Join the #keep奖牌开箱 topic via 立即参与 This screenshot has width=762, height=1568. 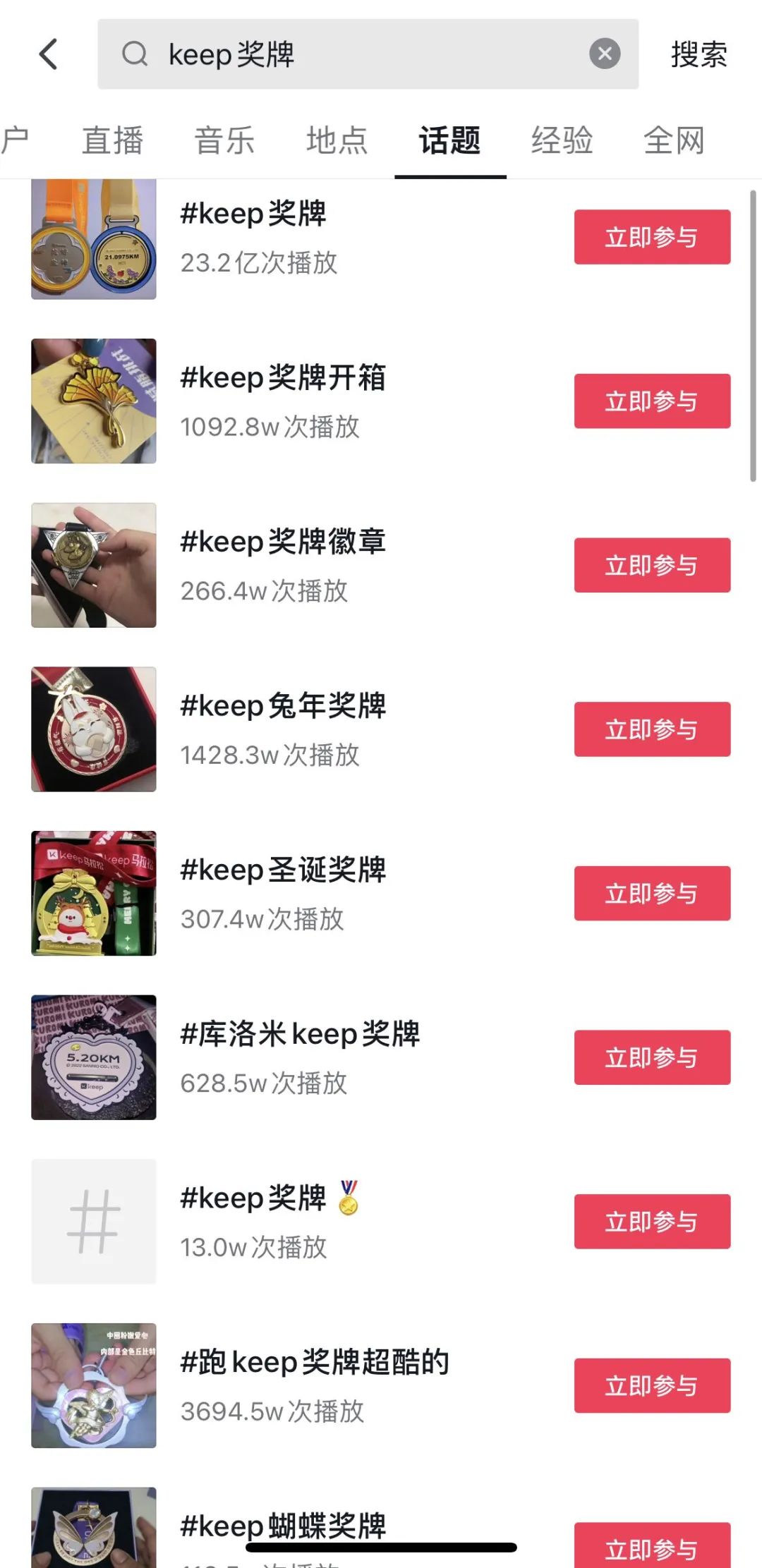click(652, 401)
